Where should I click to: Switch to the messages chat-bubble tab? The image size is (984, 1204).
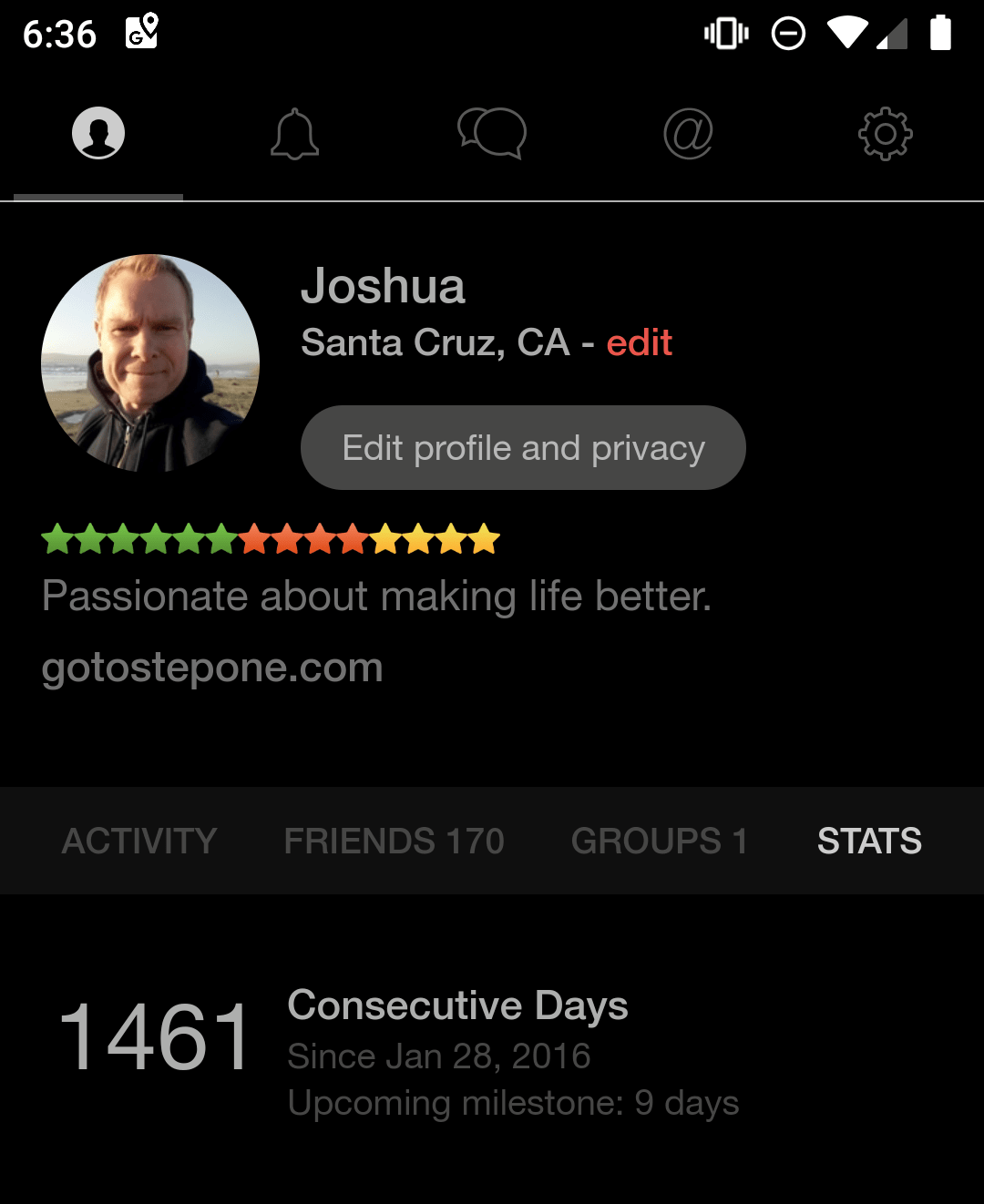[x=492, y=134]
